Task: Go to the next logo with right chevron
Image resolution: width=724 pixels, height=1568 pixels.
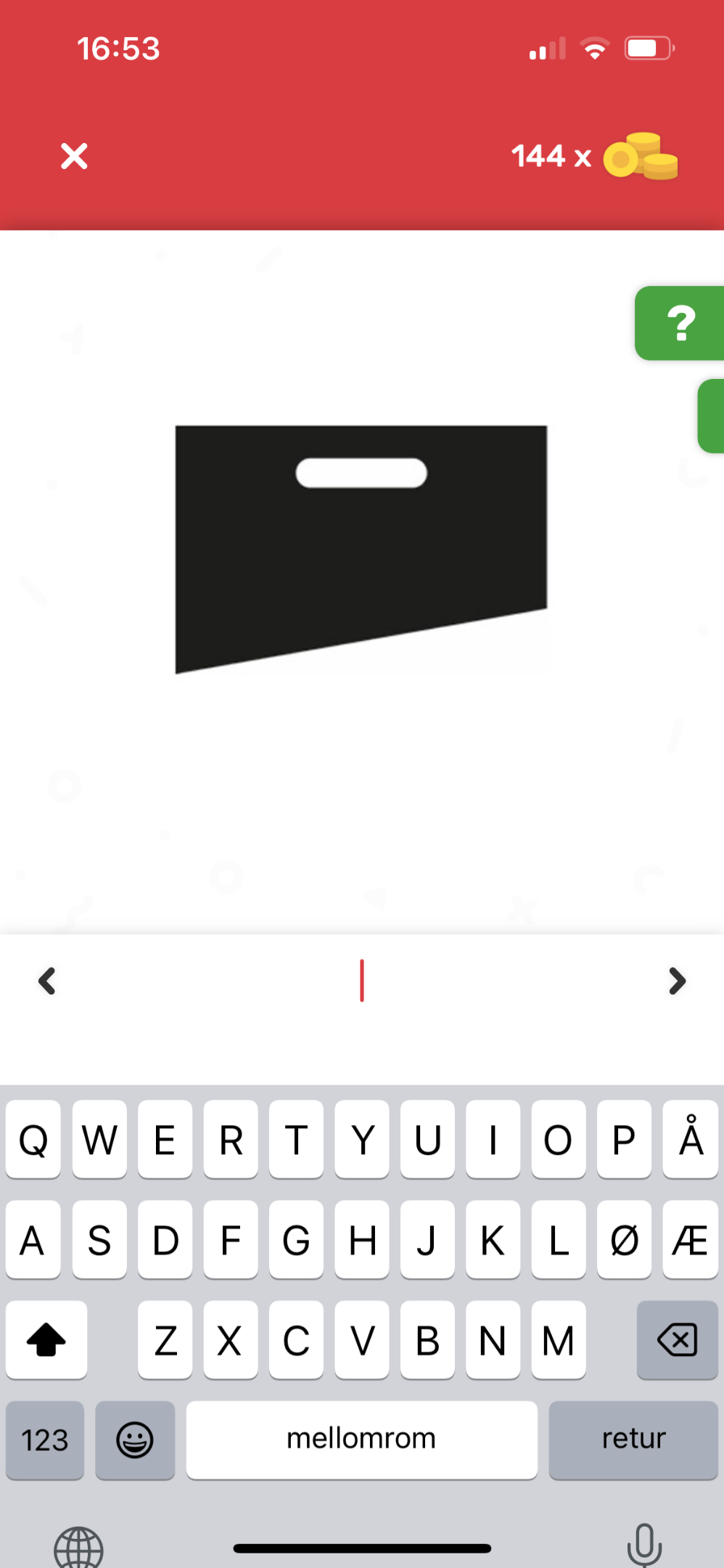Action: point(677,981)
